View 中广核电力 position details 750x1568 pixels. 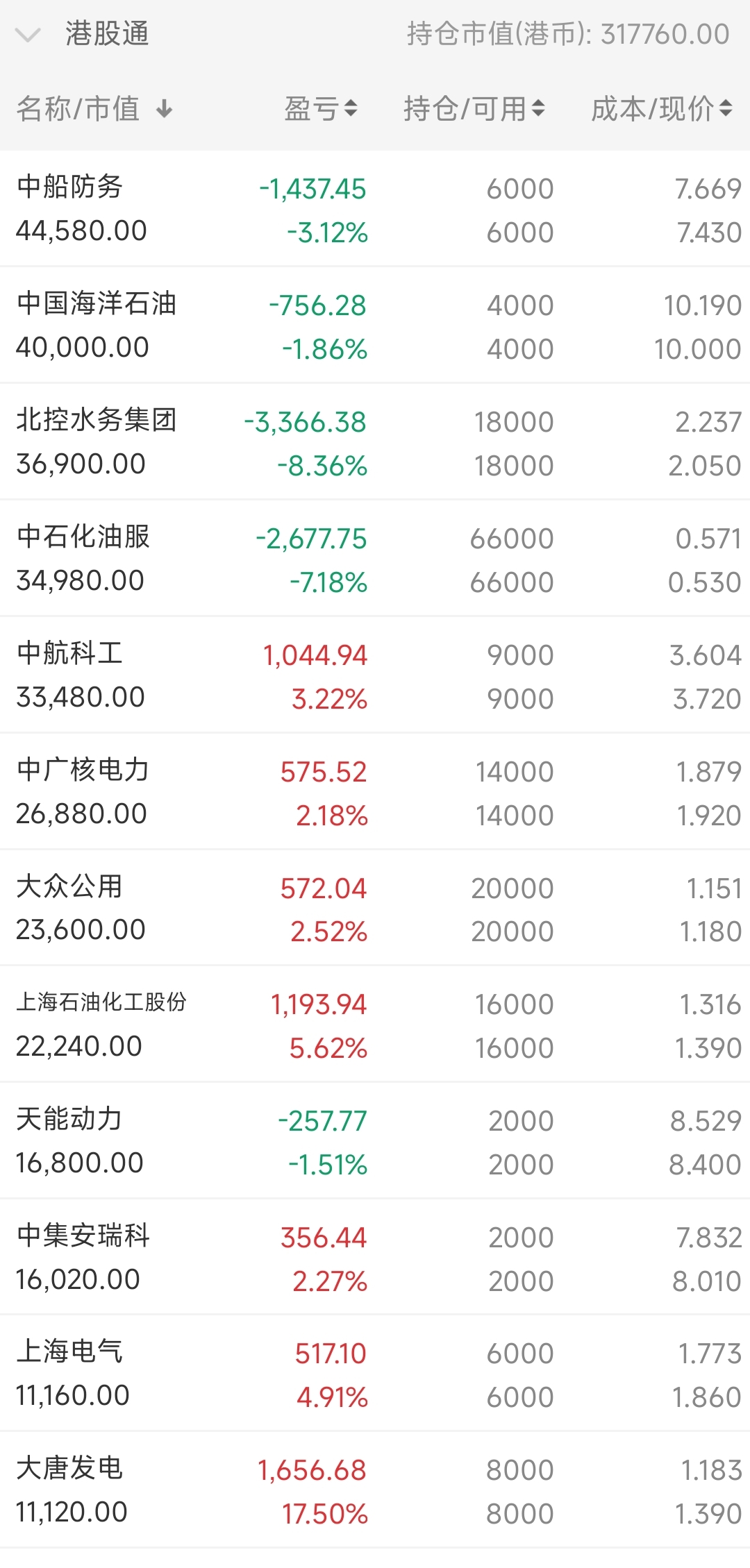(x=375, y=792)
